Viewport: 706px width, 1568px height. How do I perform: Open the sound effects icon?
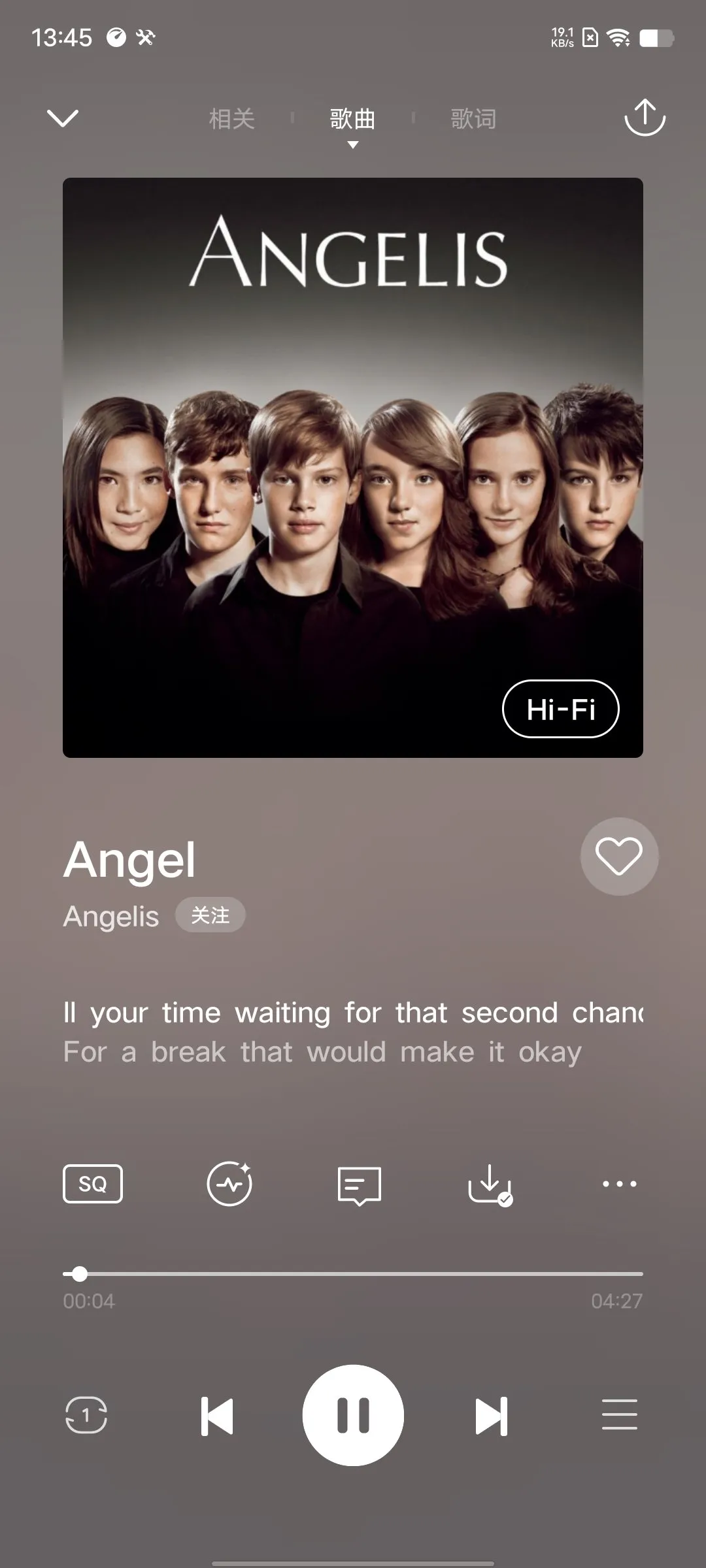click(229, 1183)
